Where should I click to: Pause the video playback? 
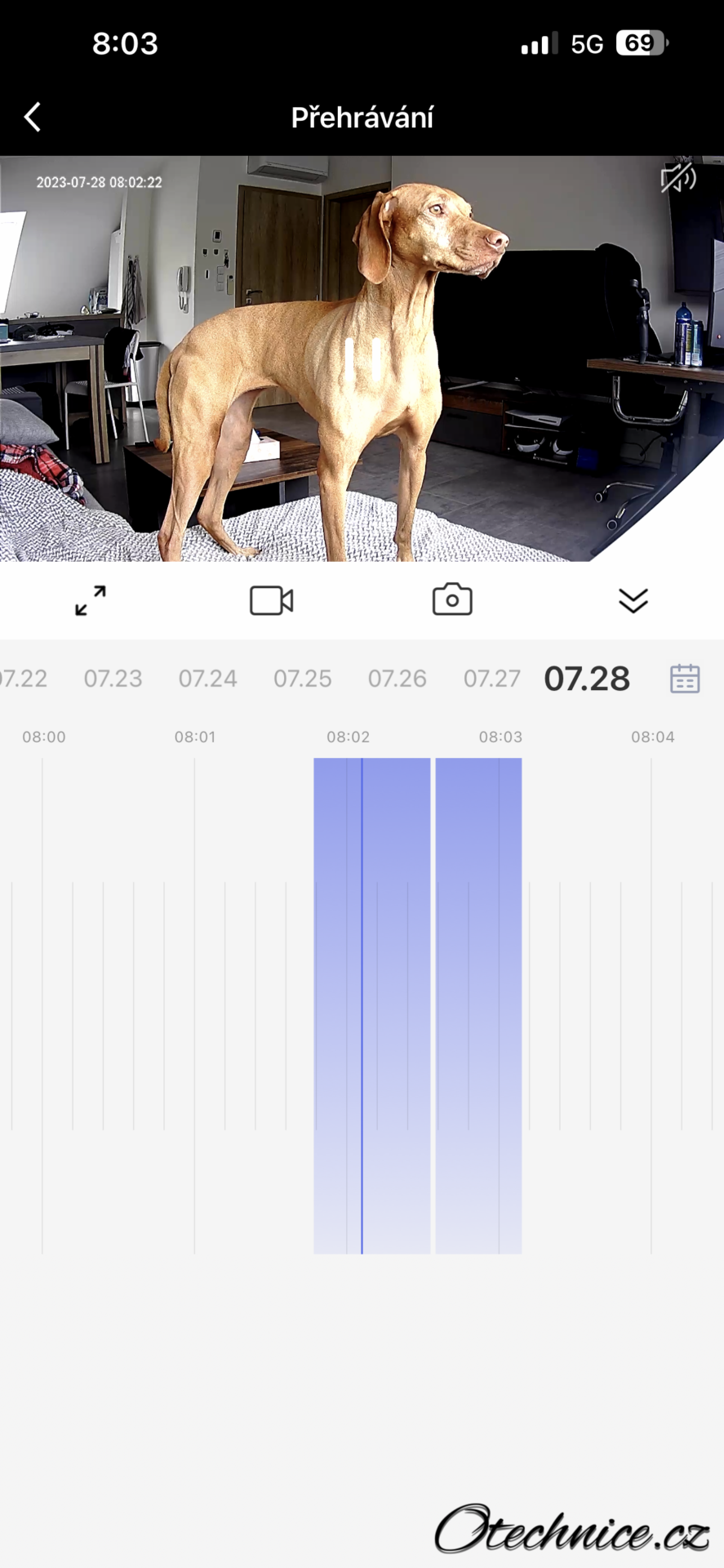[362, 359]
